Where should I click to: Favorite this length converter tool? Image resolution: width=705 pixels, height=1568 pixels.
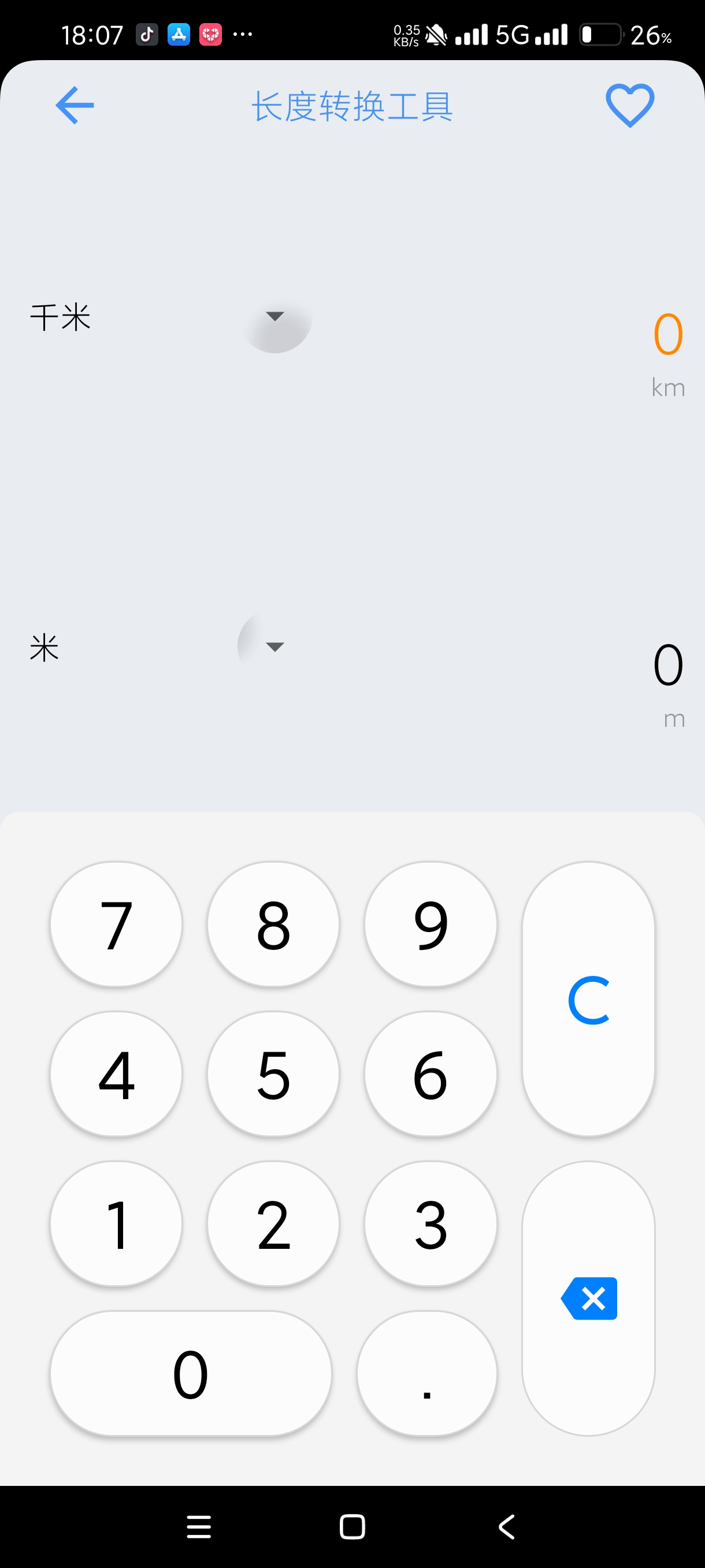pos(629,105)
